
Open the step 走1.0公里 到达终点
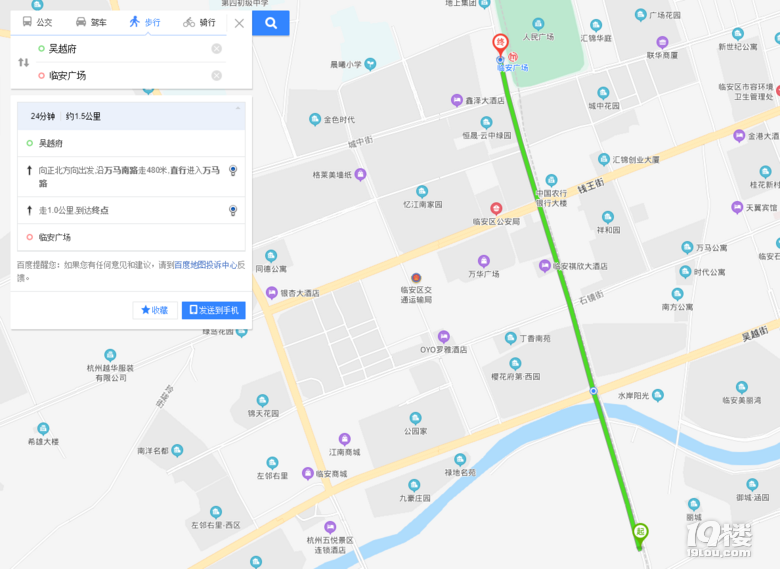[110, 210]
